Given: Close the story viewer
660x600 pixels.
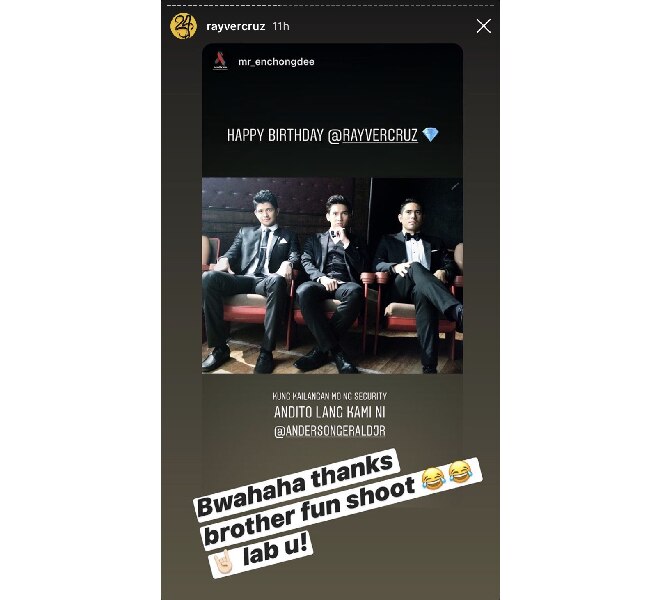Looking at the screenshot, I should pyautogui.click(x=484, y=26).
